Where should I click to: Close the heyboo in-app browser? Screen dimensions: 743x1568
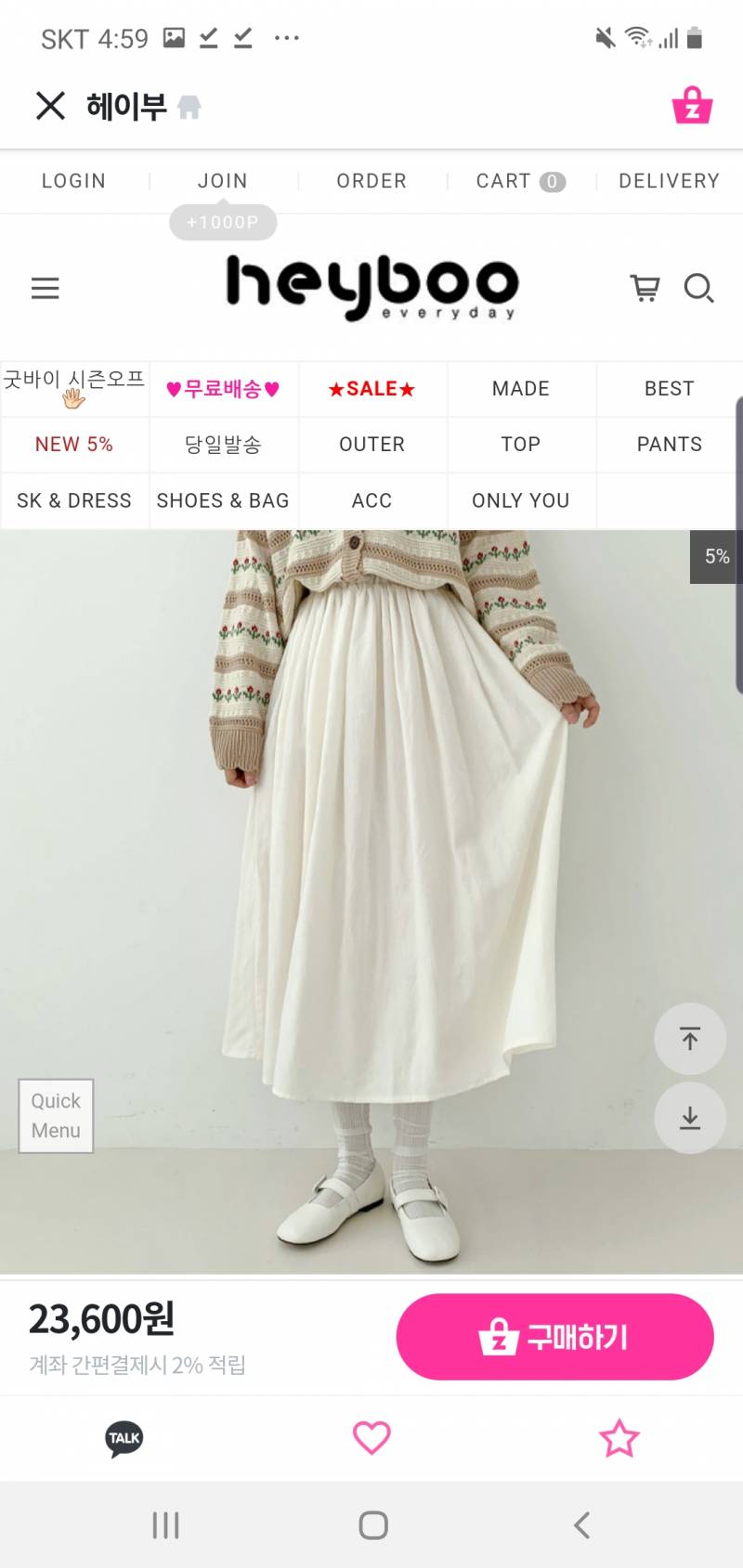click(51, 106)
